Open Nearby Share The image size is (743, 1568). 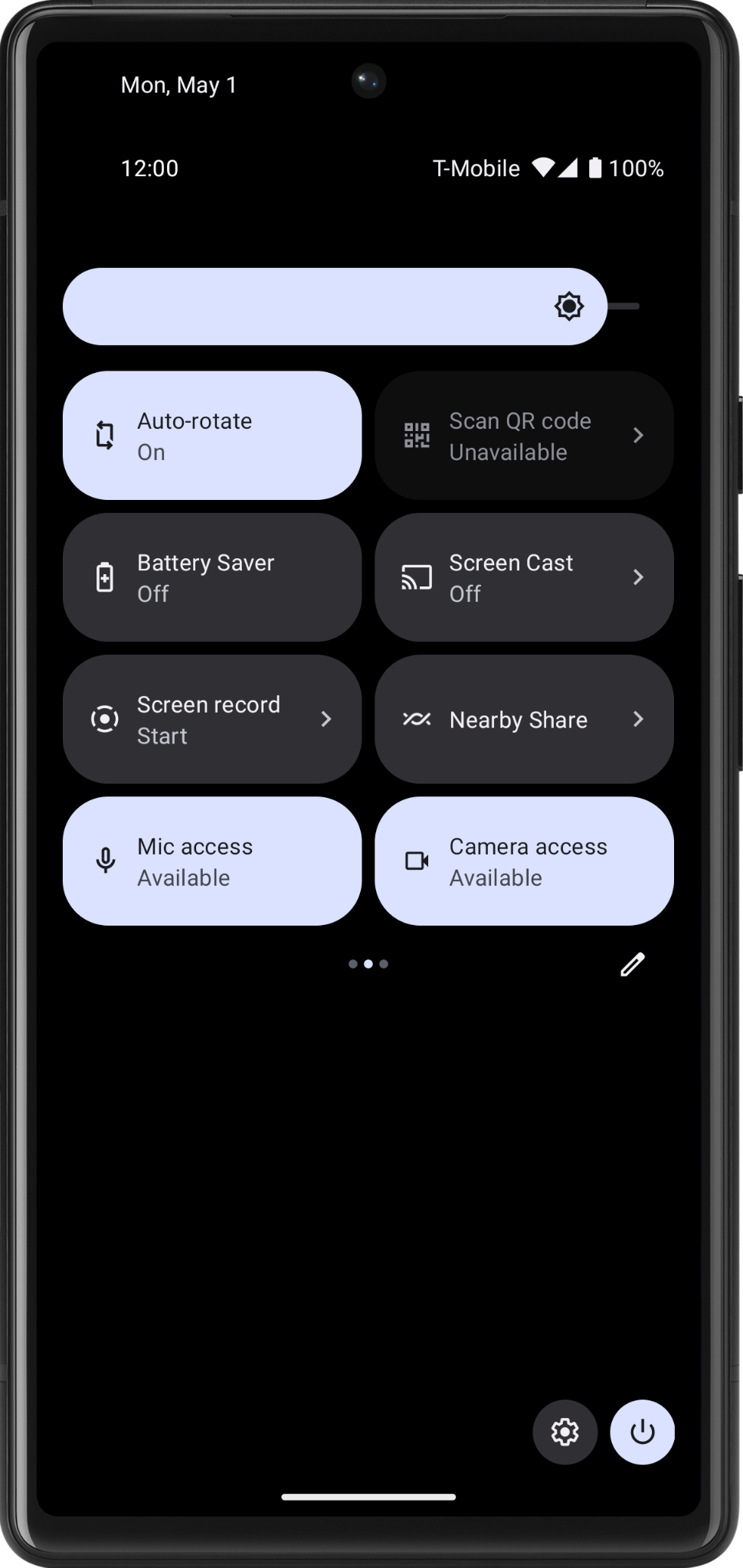524,719
